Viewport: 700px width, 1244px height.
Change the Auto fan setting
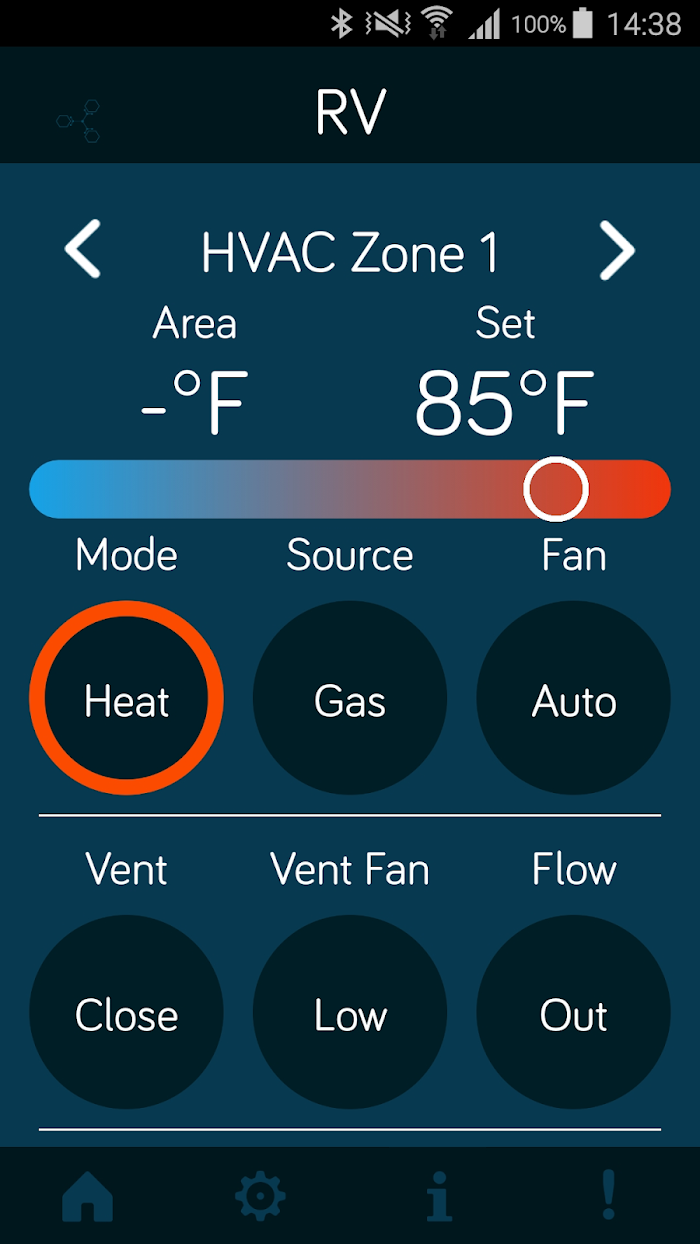[573, 699]
